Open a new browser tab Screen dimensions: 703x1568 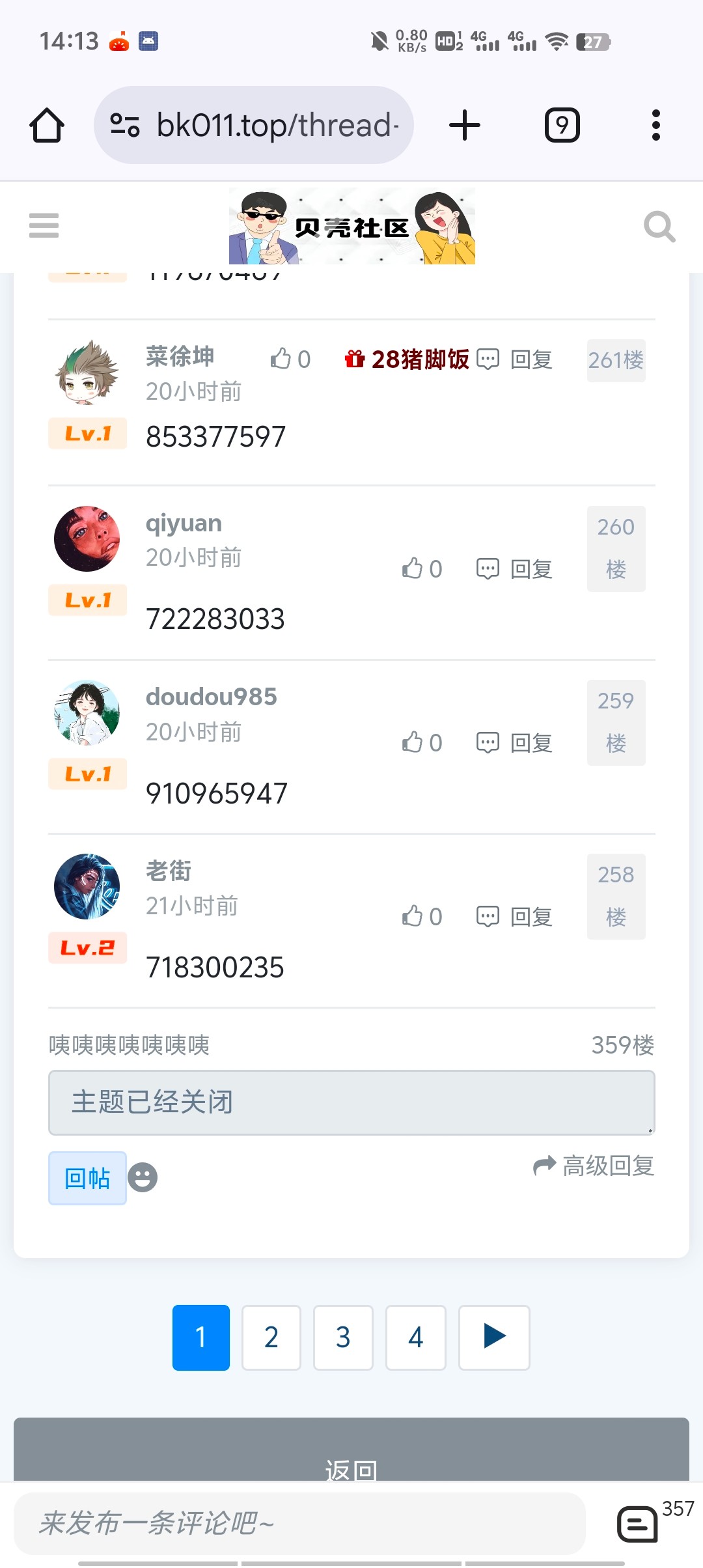pos(465,125)
